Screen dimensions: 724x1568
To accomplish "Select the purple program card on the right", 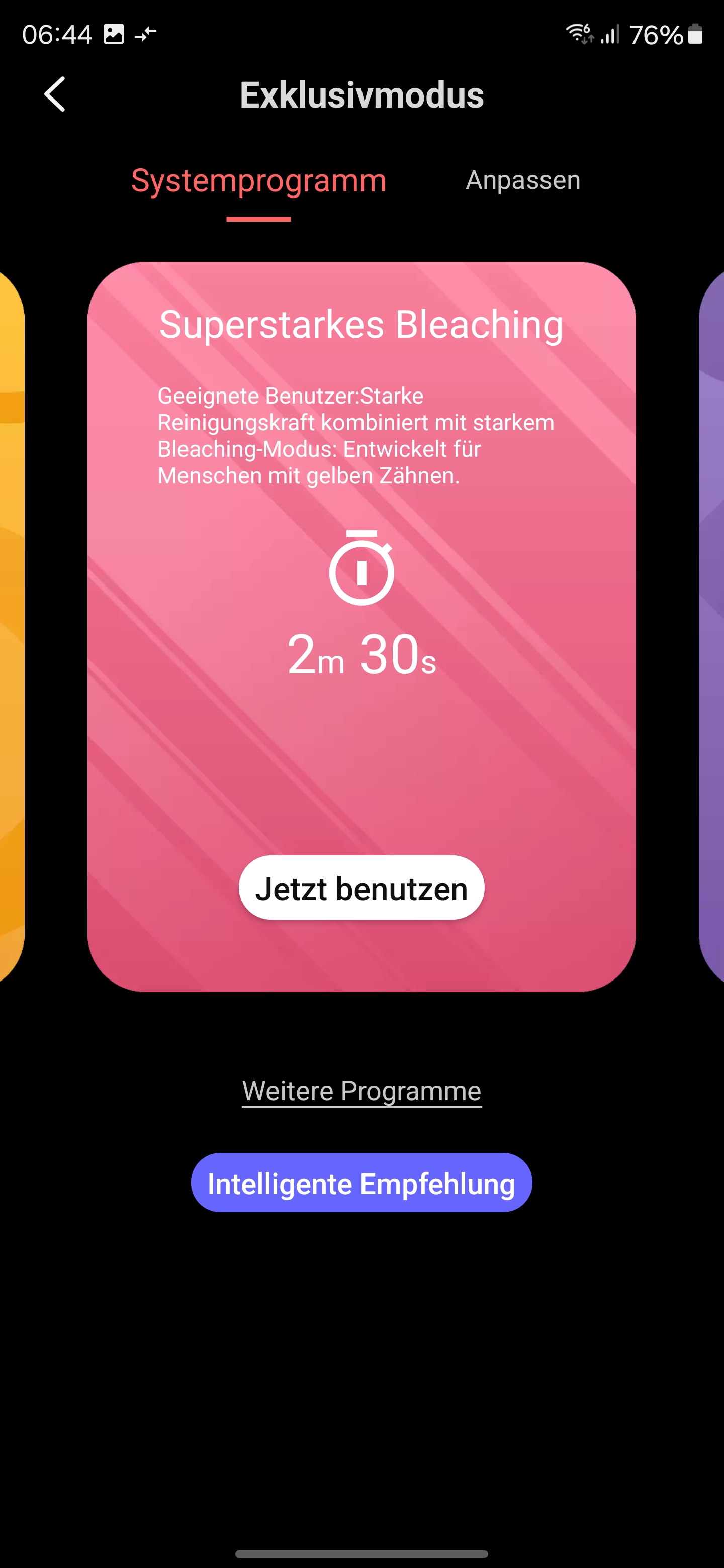I will coord(711,627).
